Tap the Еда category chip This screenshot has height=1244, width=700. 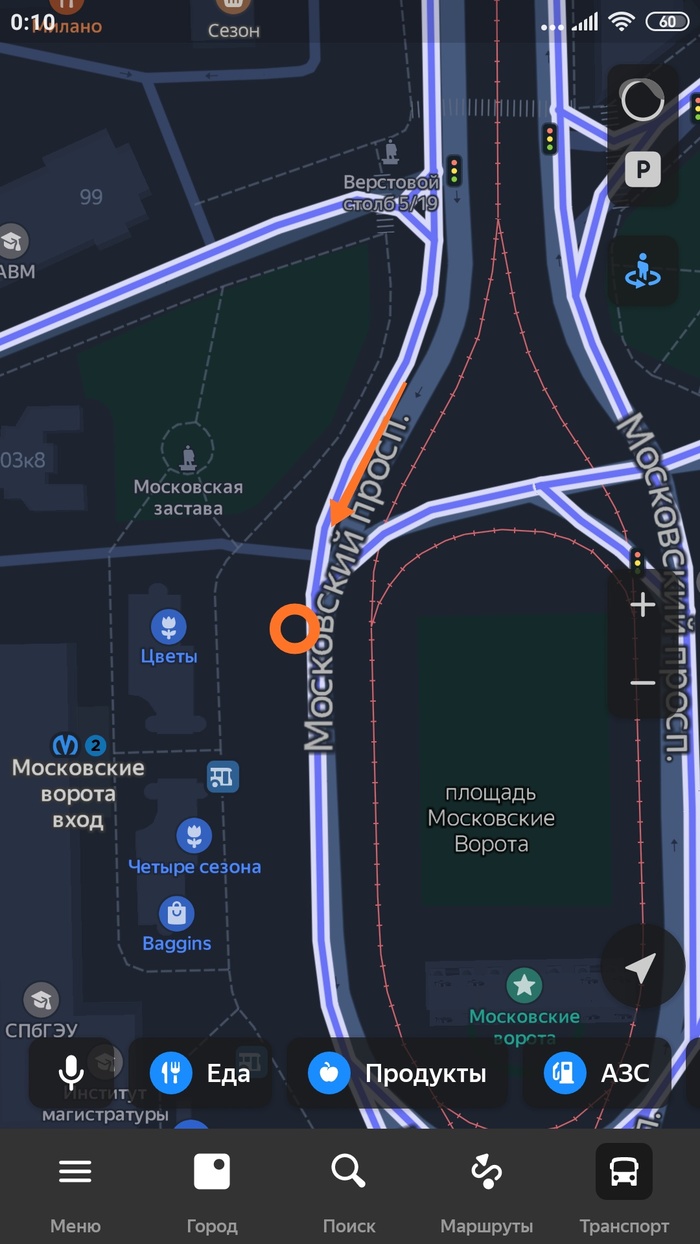tap(200, 1074)
